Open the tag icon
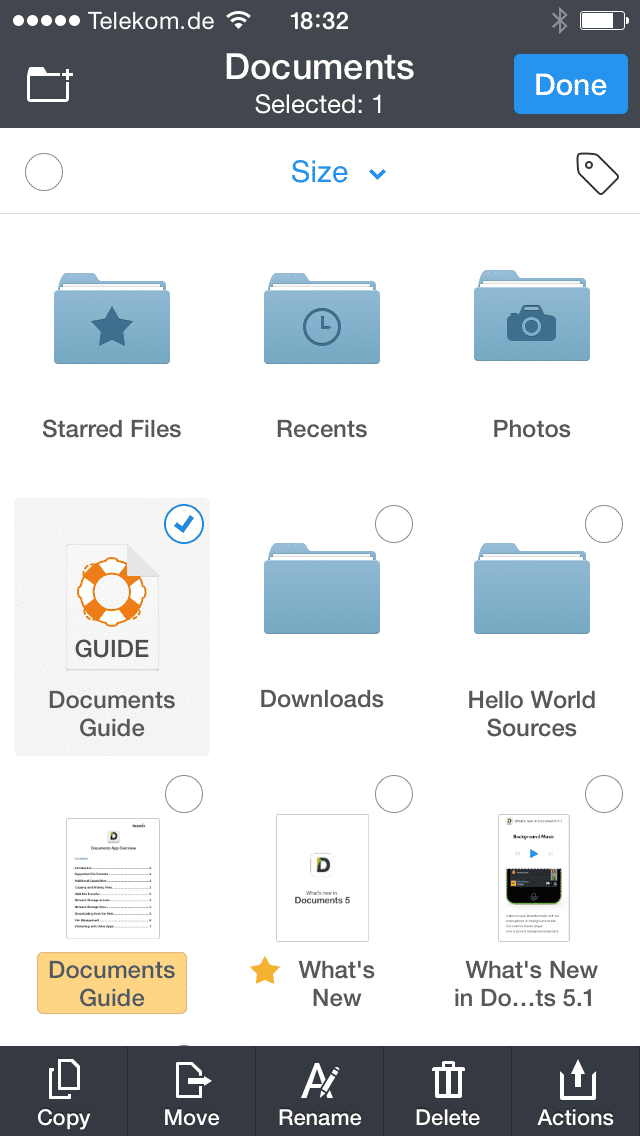 point(597,173)
